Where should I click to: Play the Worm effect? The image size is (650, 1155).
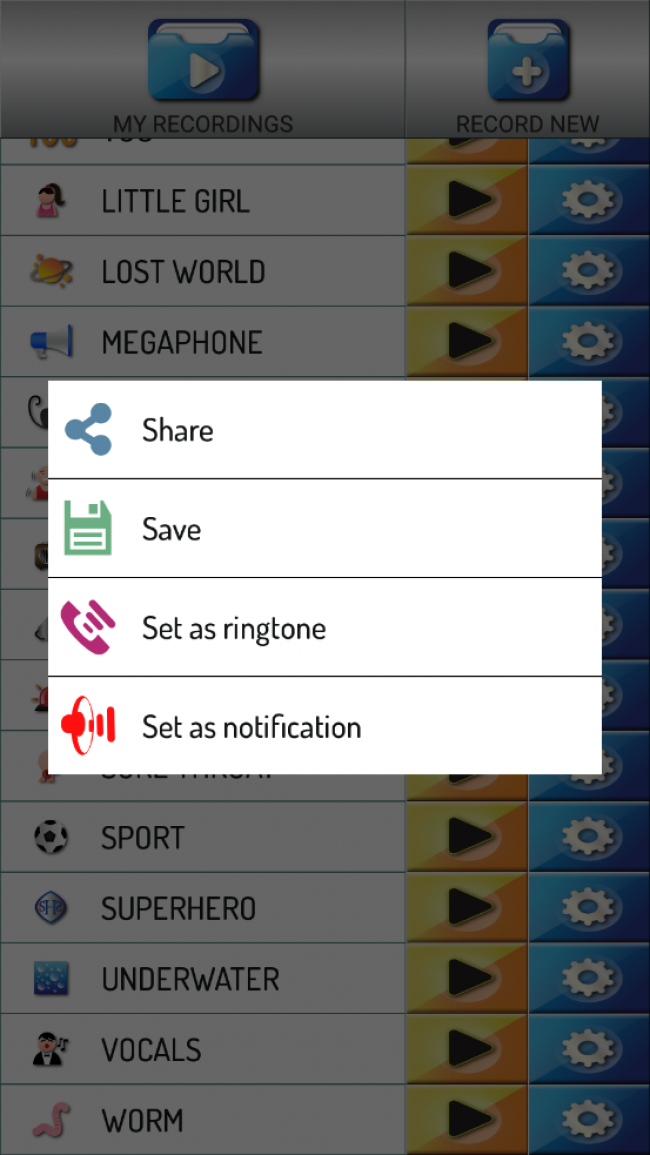[467, 1120]
